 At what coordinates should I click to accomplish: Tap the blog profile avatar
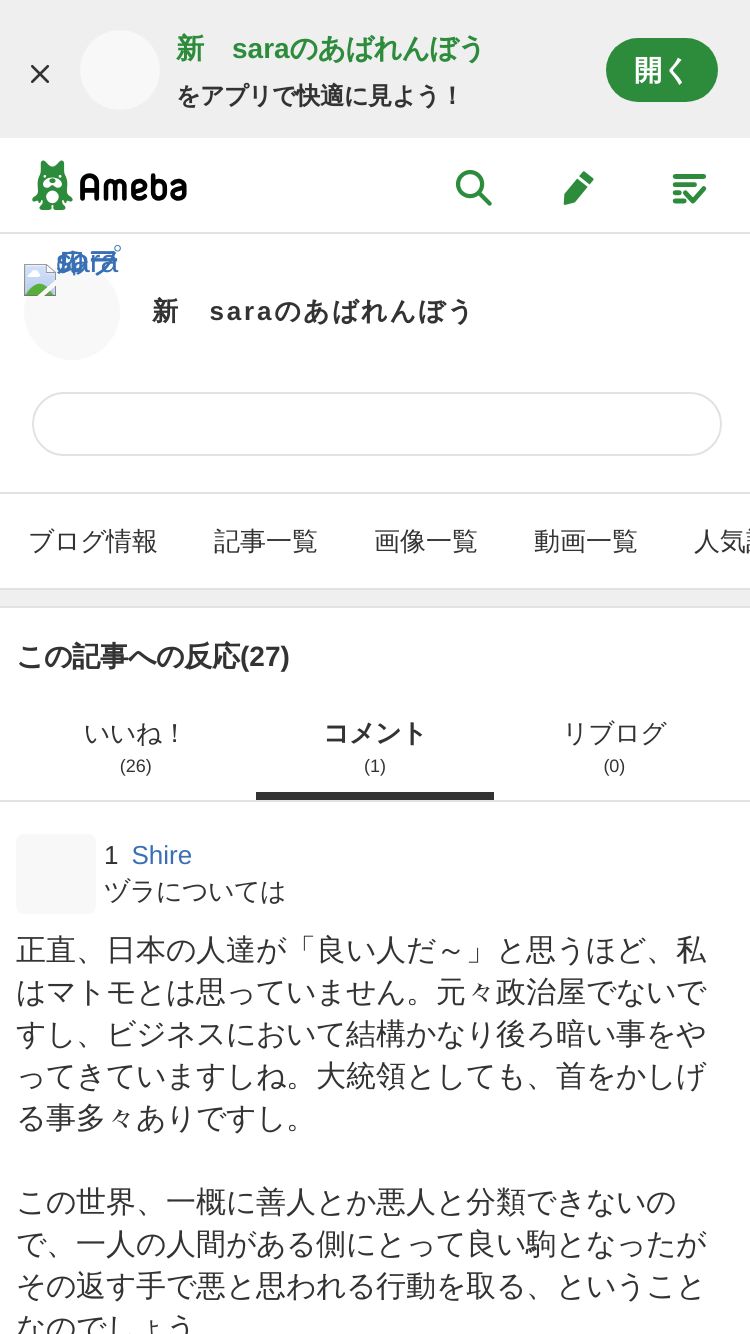tap(72, 312)
